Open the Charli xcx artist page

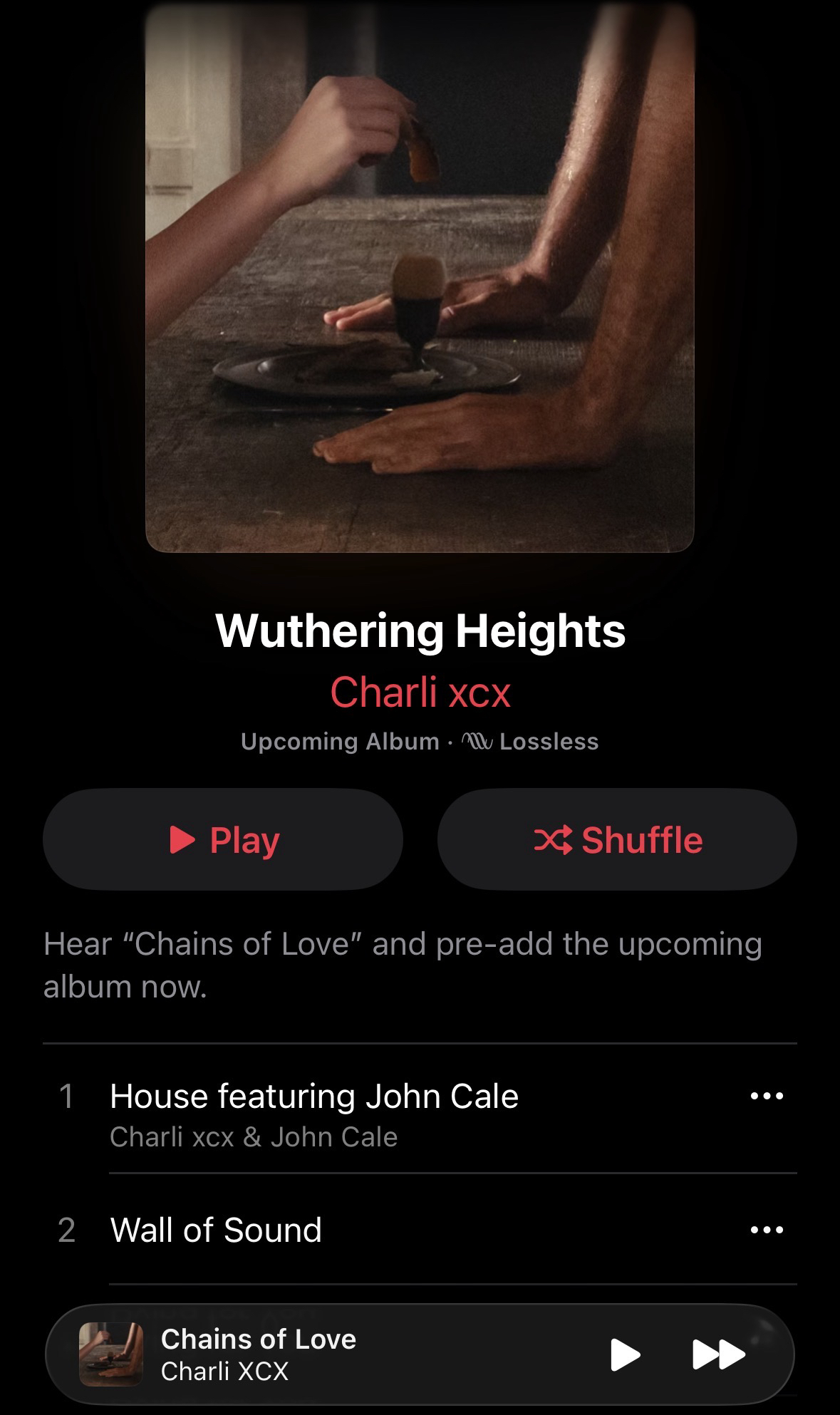point(420,692)
